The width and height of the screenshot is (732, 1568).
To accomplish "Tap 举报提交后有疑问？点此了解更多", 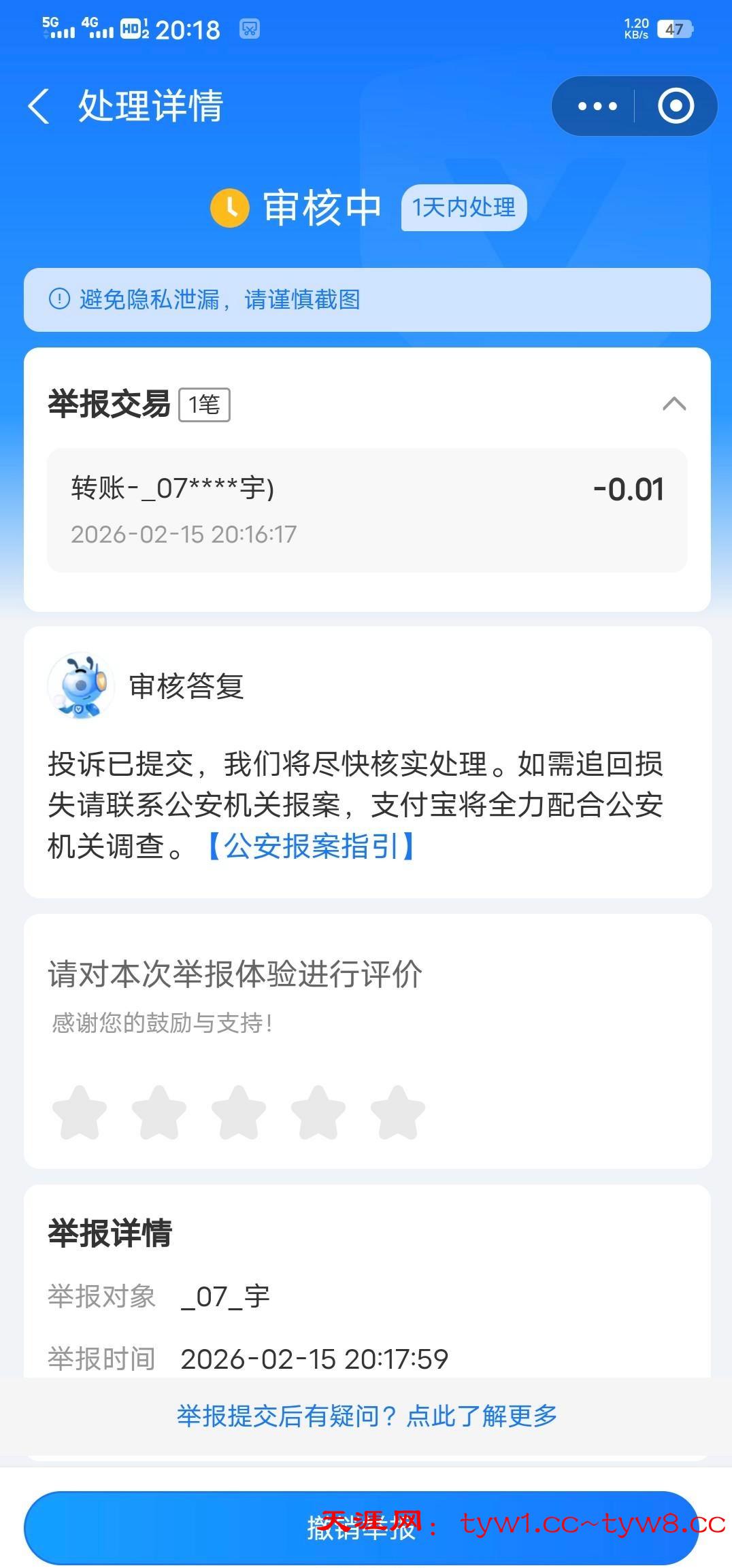I will point(367,1416).
